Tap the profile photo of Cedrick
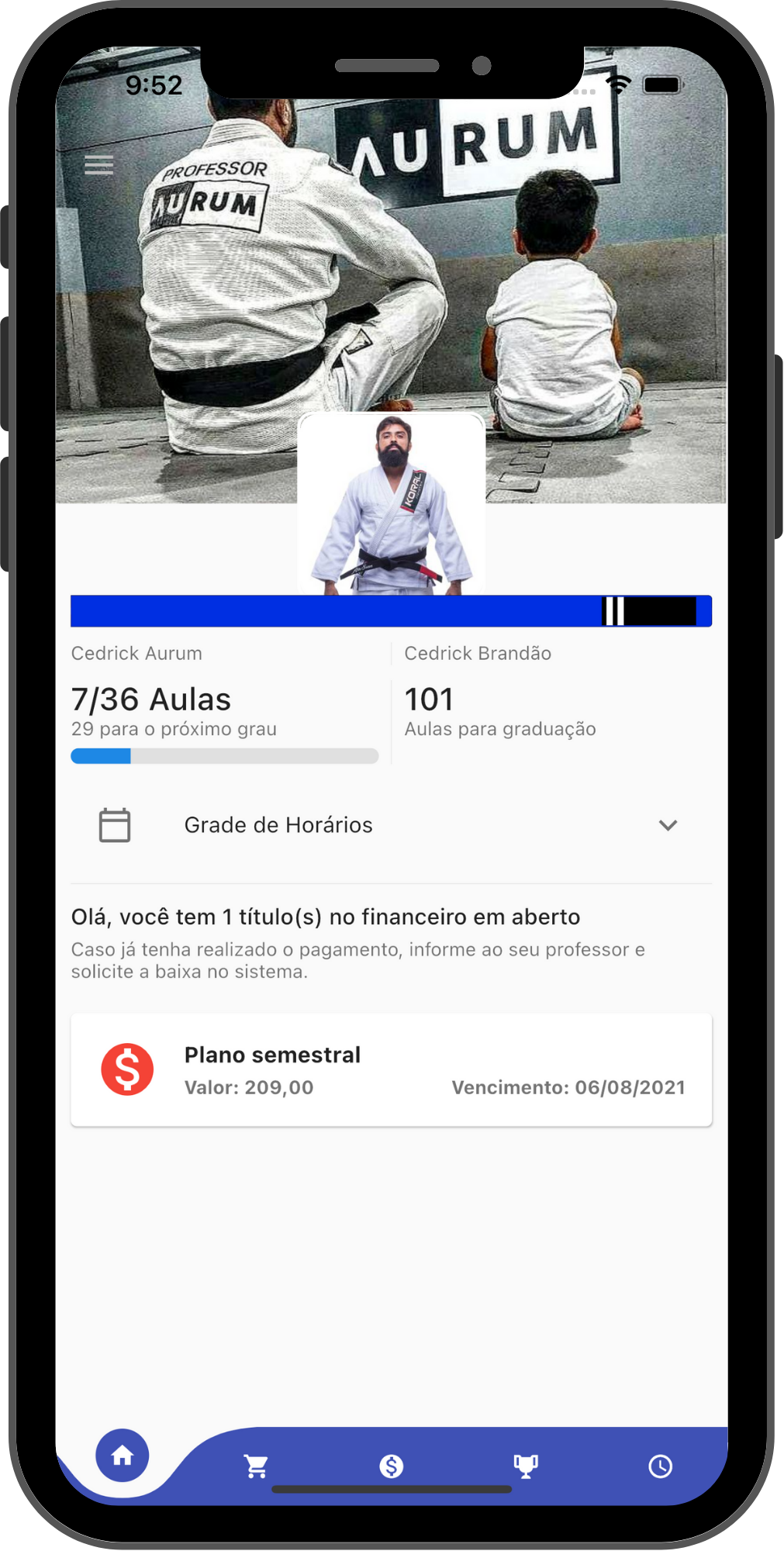This screenshot has height=1551, width=784. (x=392, y=504)
